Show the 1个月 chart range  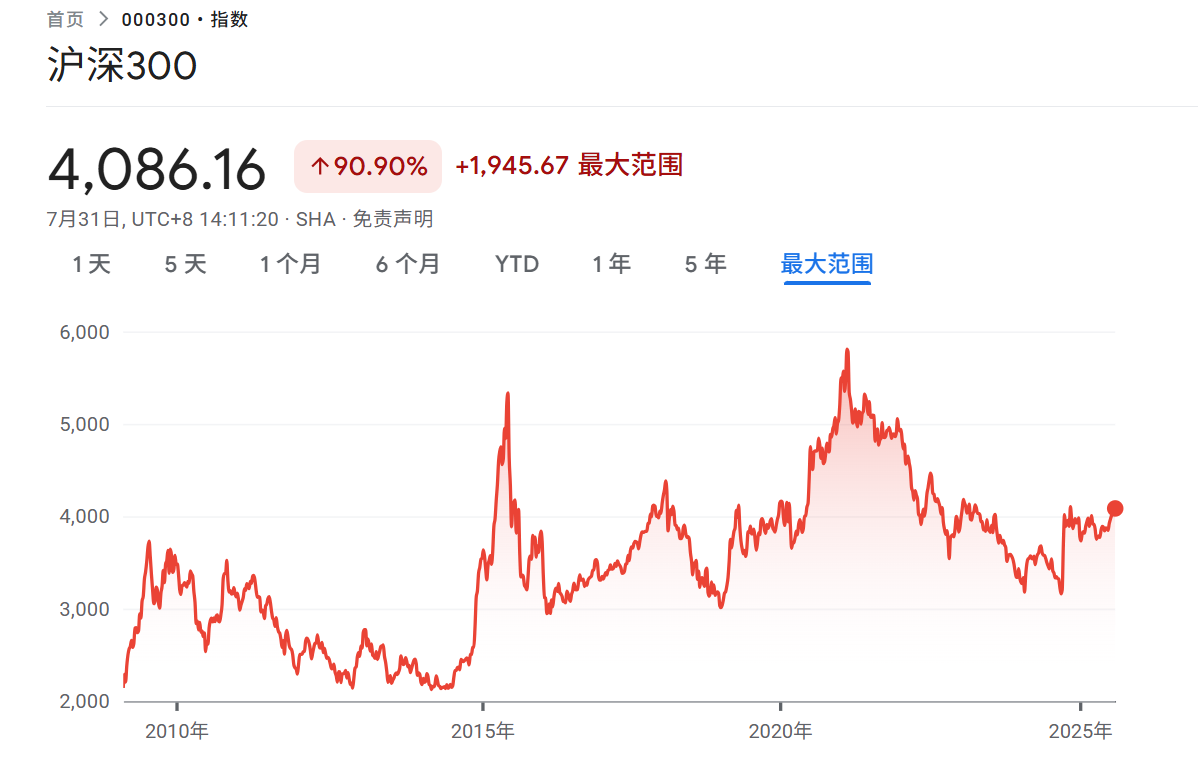point(291,264)
